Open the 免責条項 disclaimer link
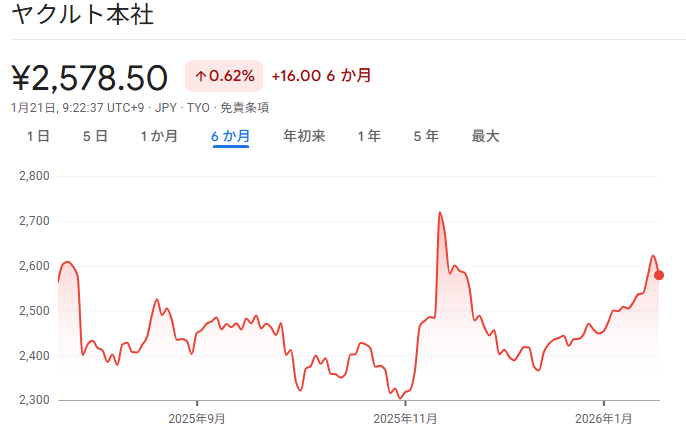This screenshot has width=686, height=434. pos(245,107)
